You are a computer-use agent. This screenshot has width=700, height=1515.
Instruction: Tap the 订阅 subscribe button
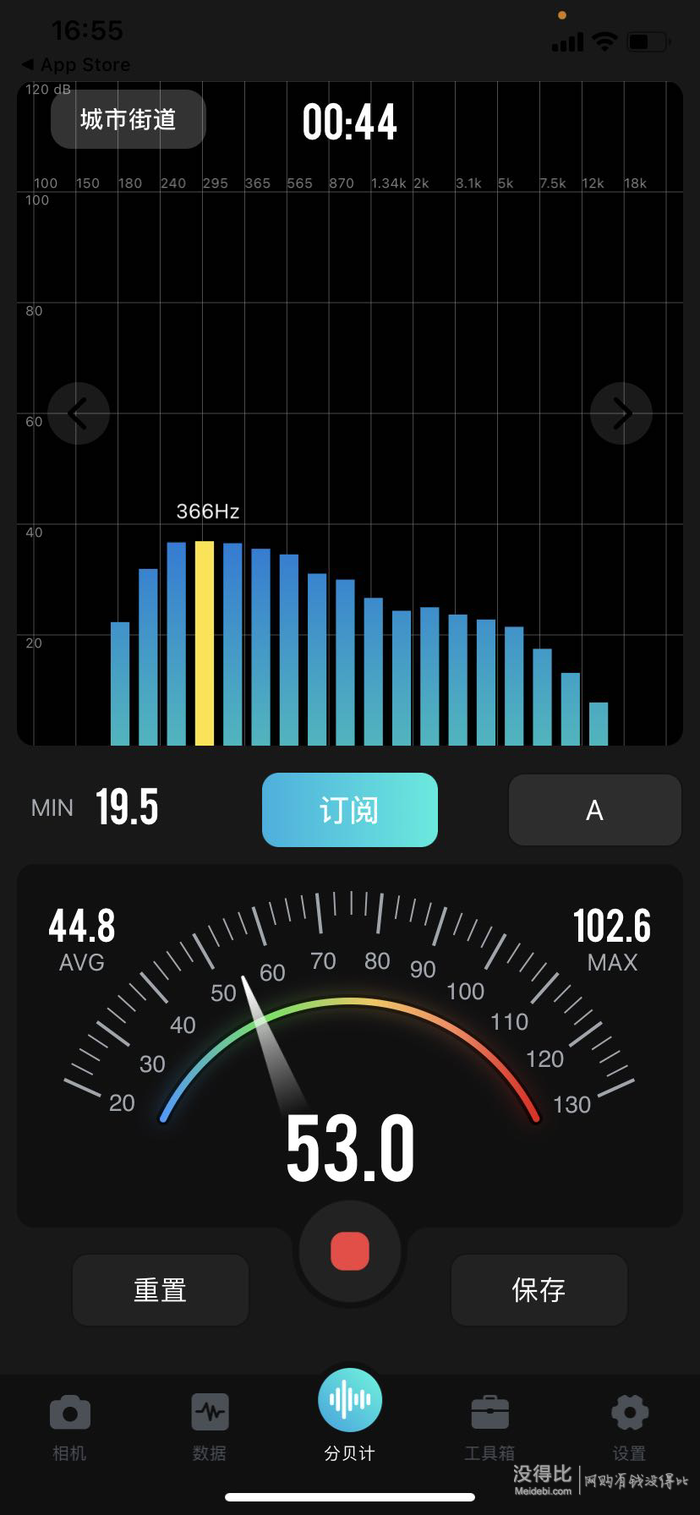[350, 810]
